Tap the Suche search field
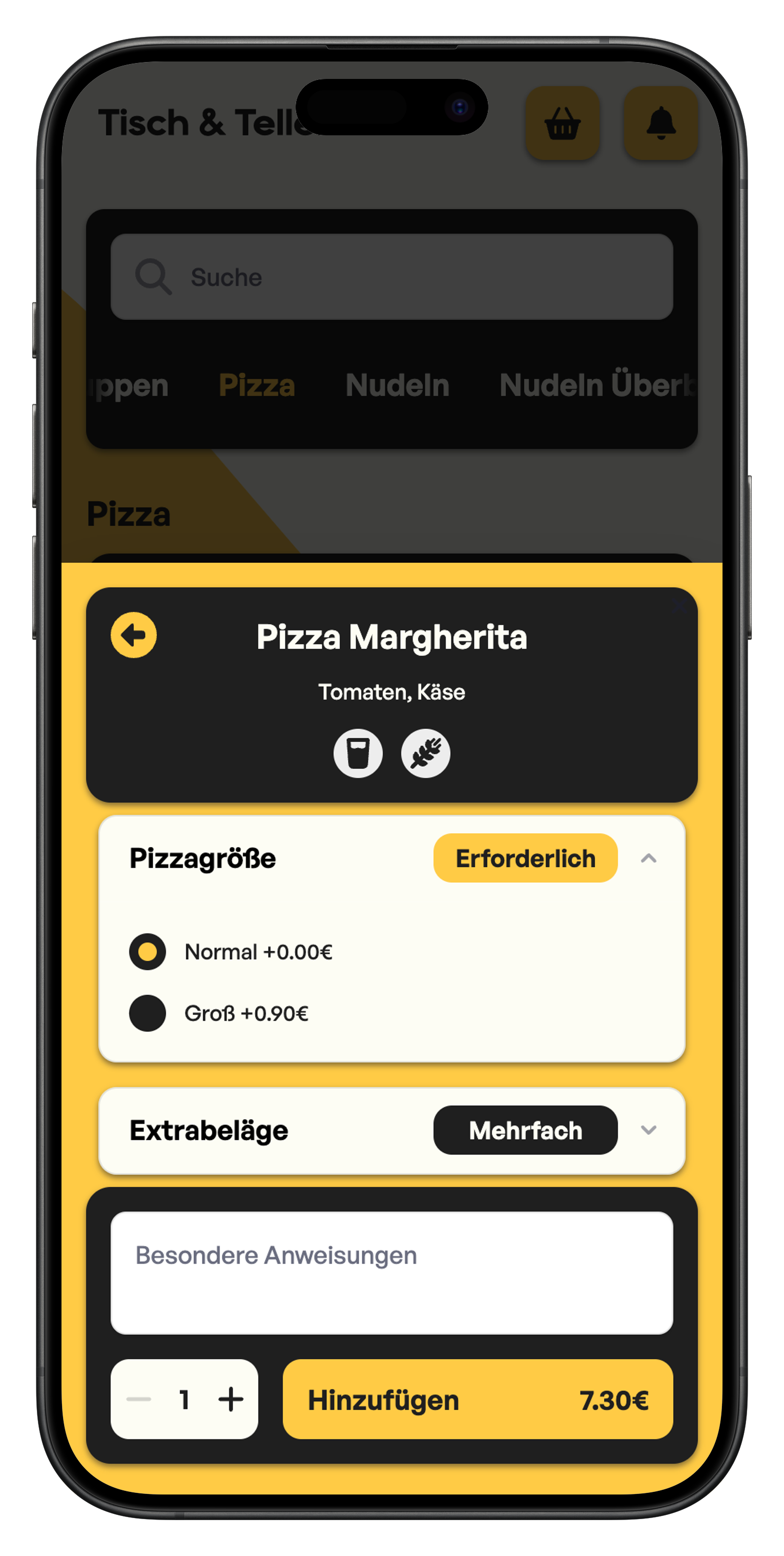This screenshot has height=1556, width=784. click(x=391, y=277)
